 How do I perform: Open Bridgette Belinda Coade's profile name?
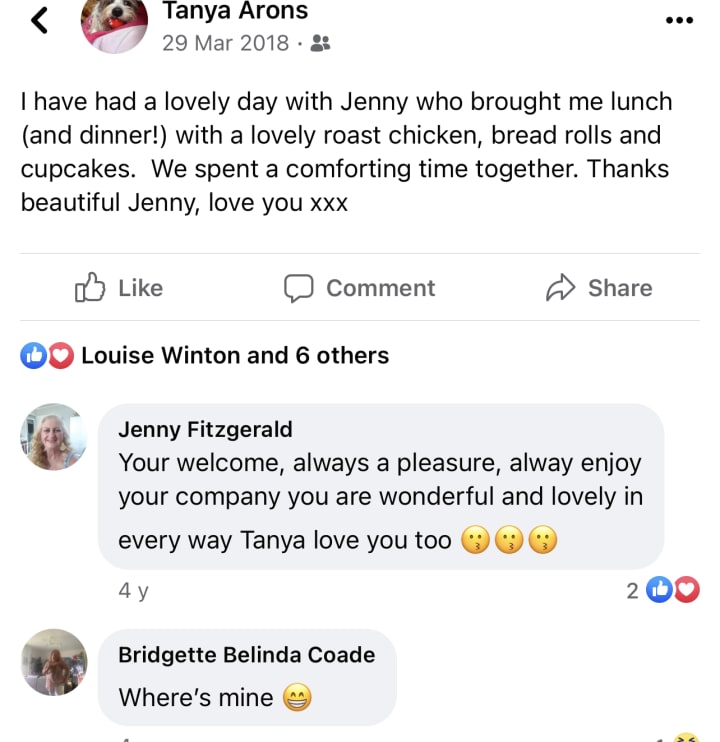[x=246, y=655]
